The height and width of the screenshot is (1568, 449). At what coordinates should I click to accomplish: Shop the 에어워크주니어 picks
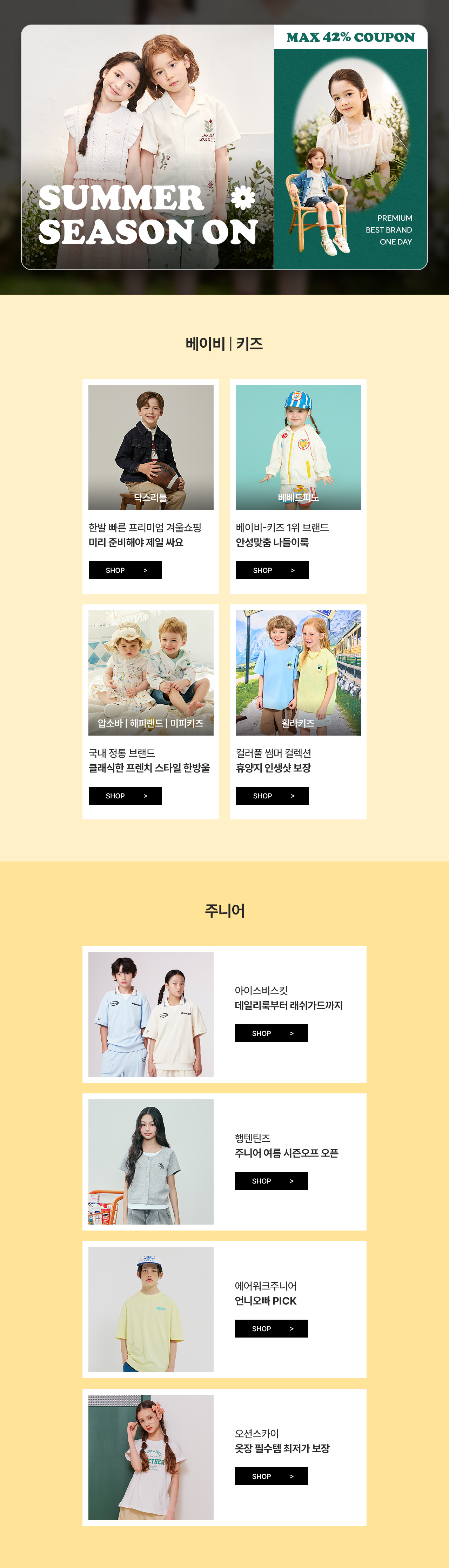(x=271, y=1328)
